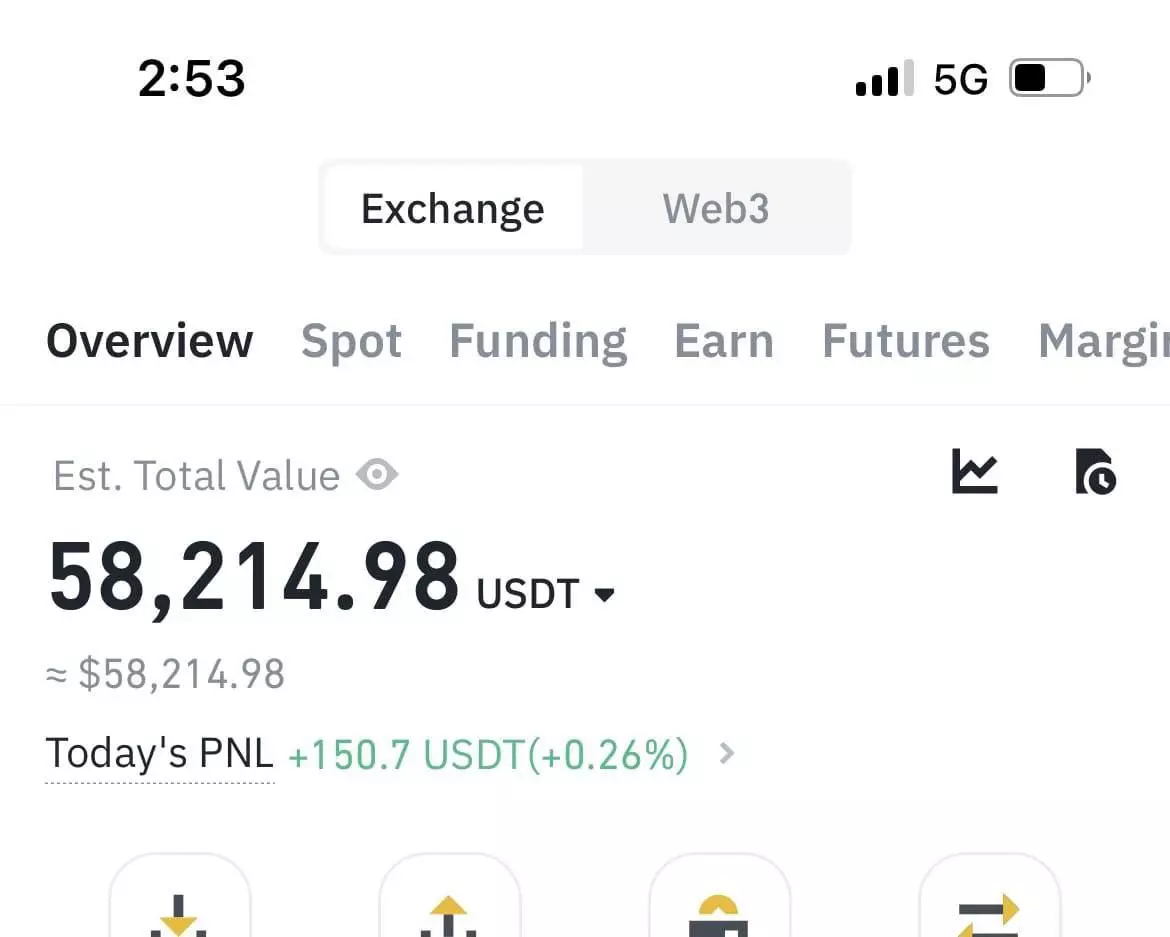Switch to the Web3 wallet segment
This screenshot has width=1170, height=937.
(x=715, y=208)
